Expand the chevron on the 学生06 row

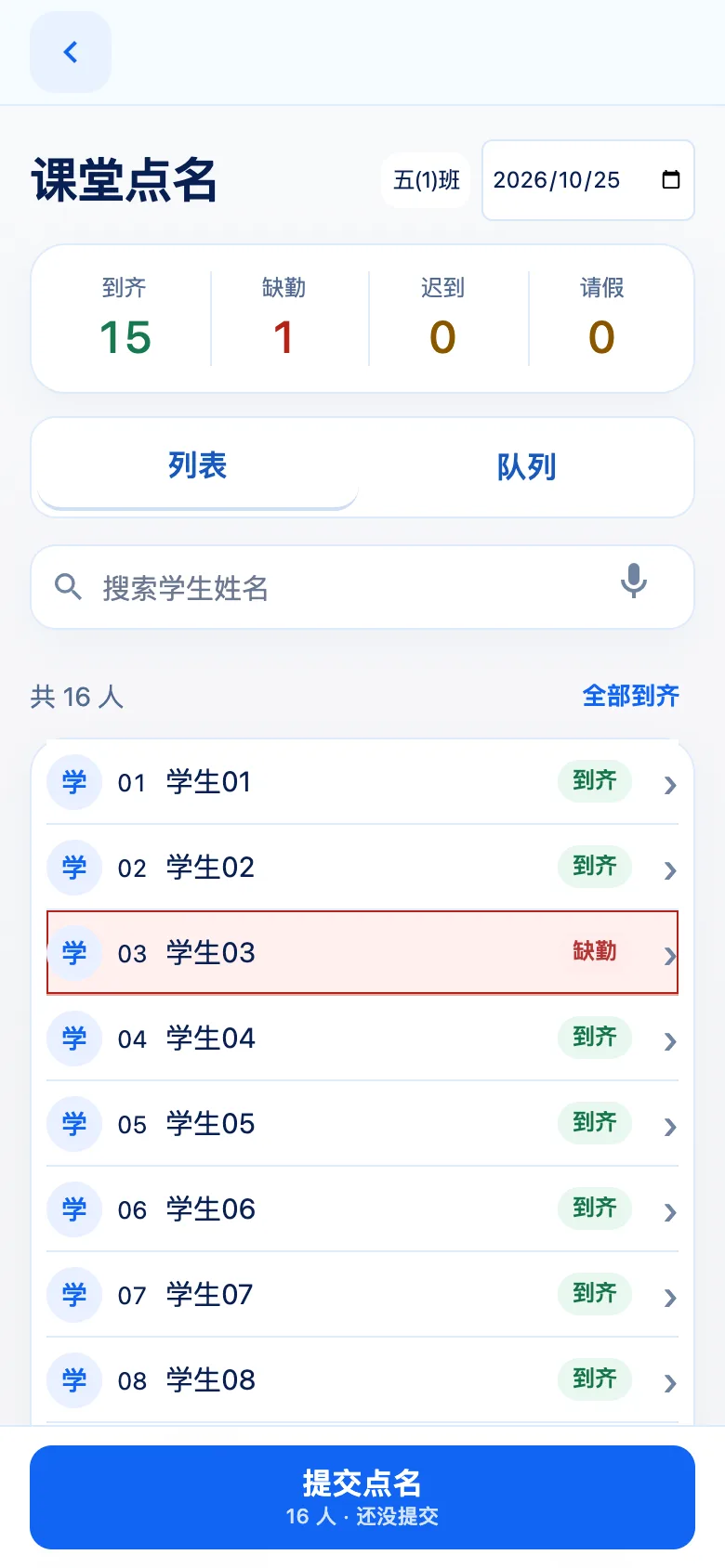tap(670, 1211)
